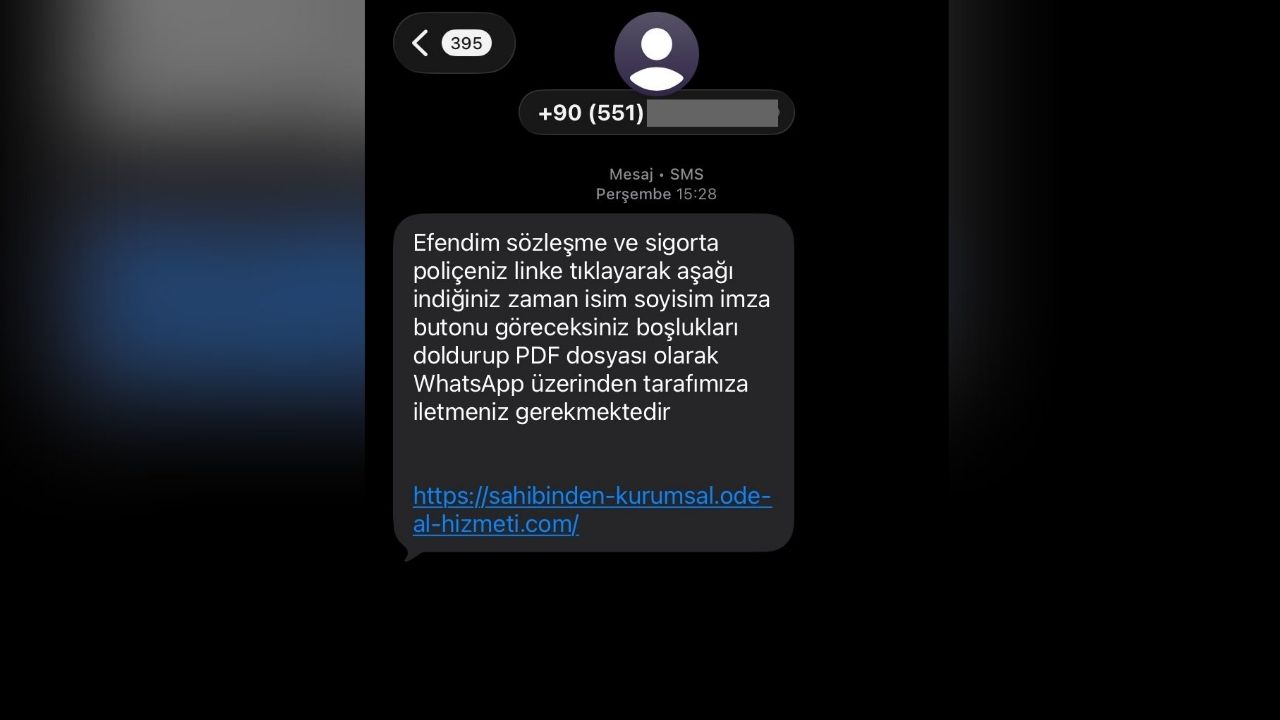Screen dimensions: 1280x720
Task: Go back to the messages list
Action: tap(453, 43)
